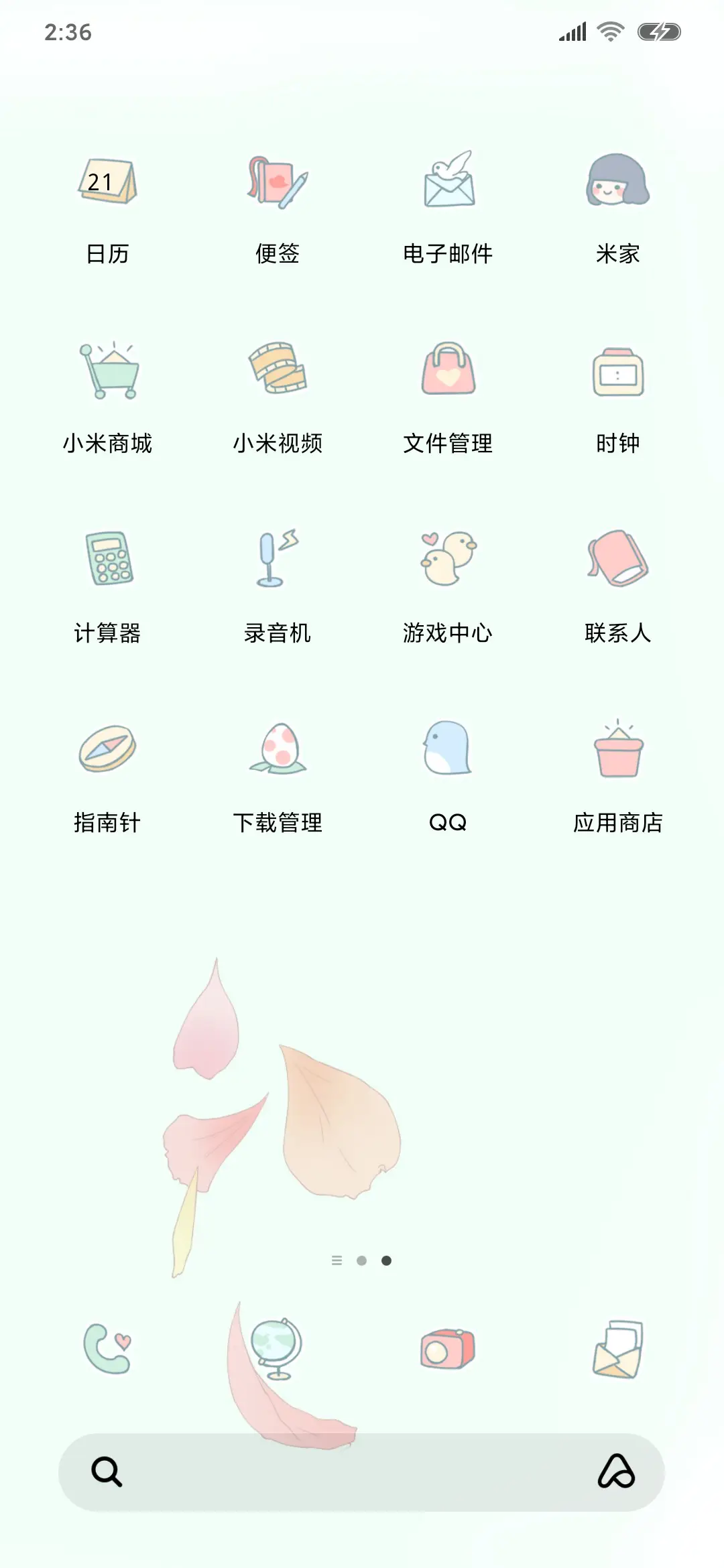Screen dimensions: 724x1568
Task: Open the 联系人 contacts app
Action: click(x=618, y=563)
